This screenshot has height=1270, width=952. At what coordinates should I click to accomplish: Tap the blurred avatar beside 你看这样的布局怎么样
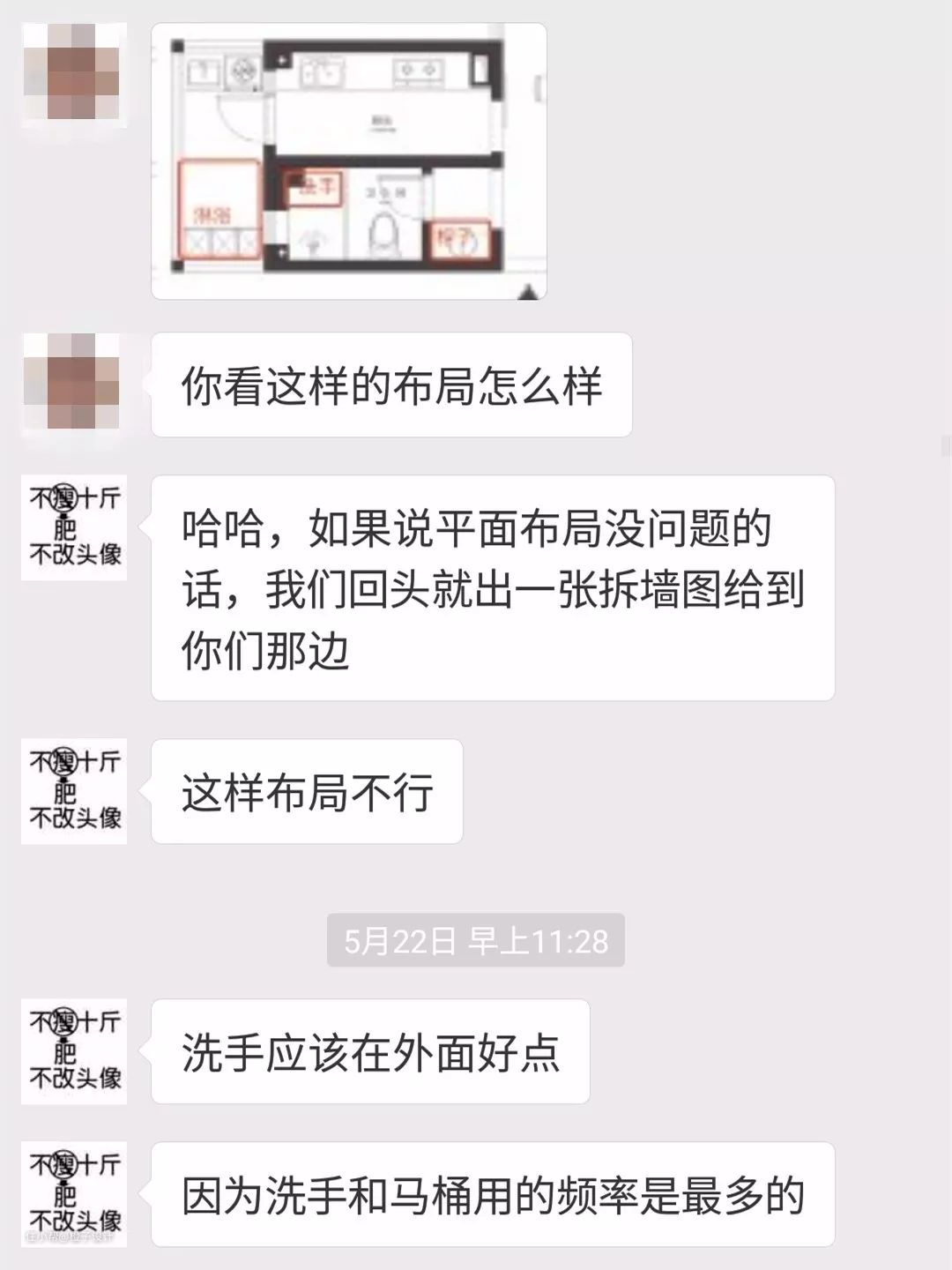(74, 385)
